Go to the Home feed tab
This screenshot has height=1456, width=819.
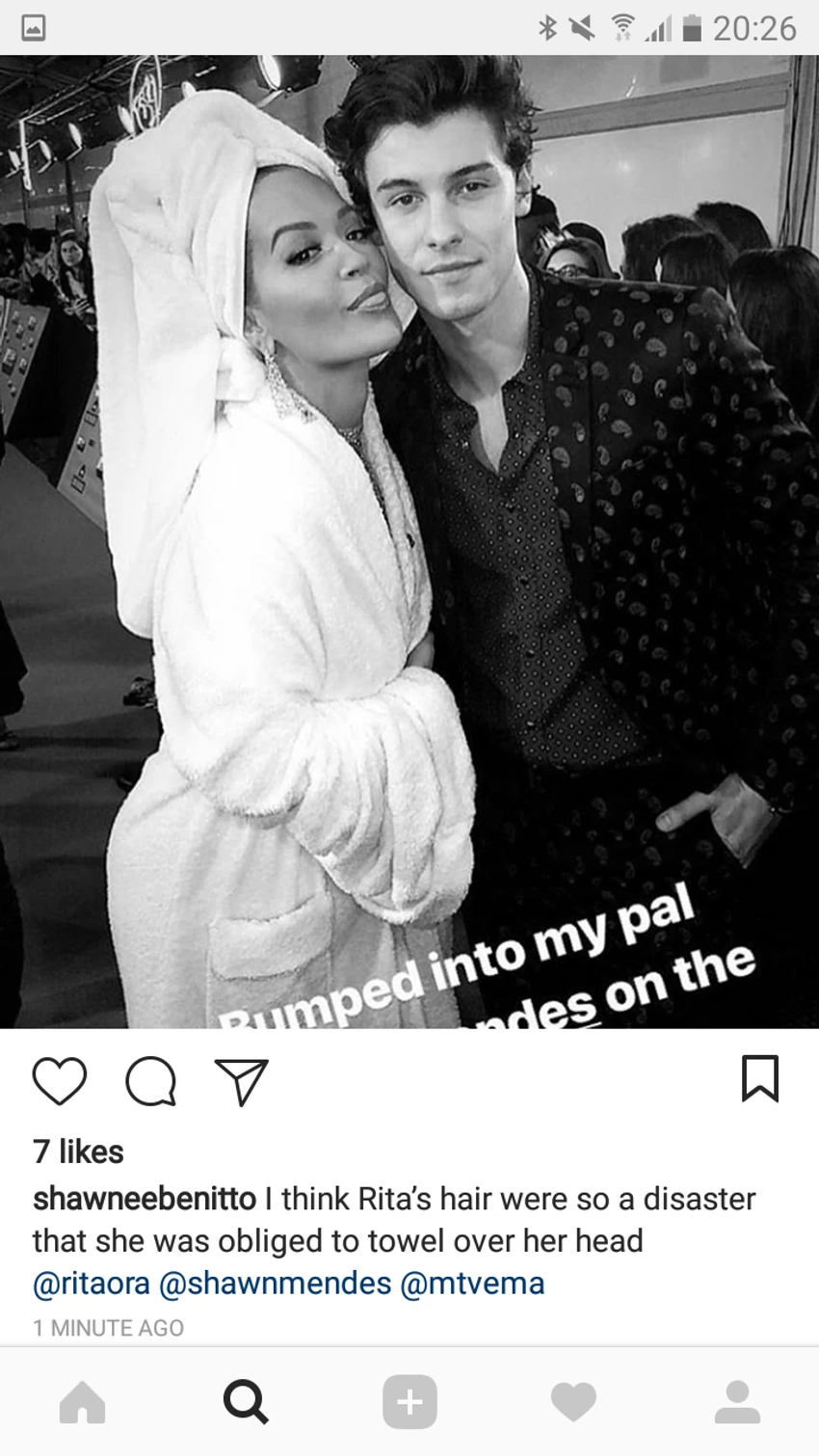[82, 1402]
